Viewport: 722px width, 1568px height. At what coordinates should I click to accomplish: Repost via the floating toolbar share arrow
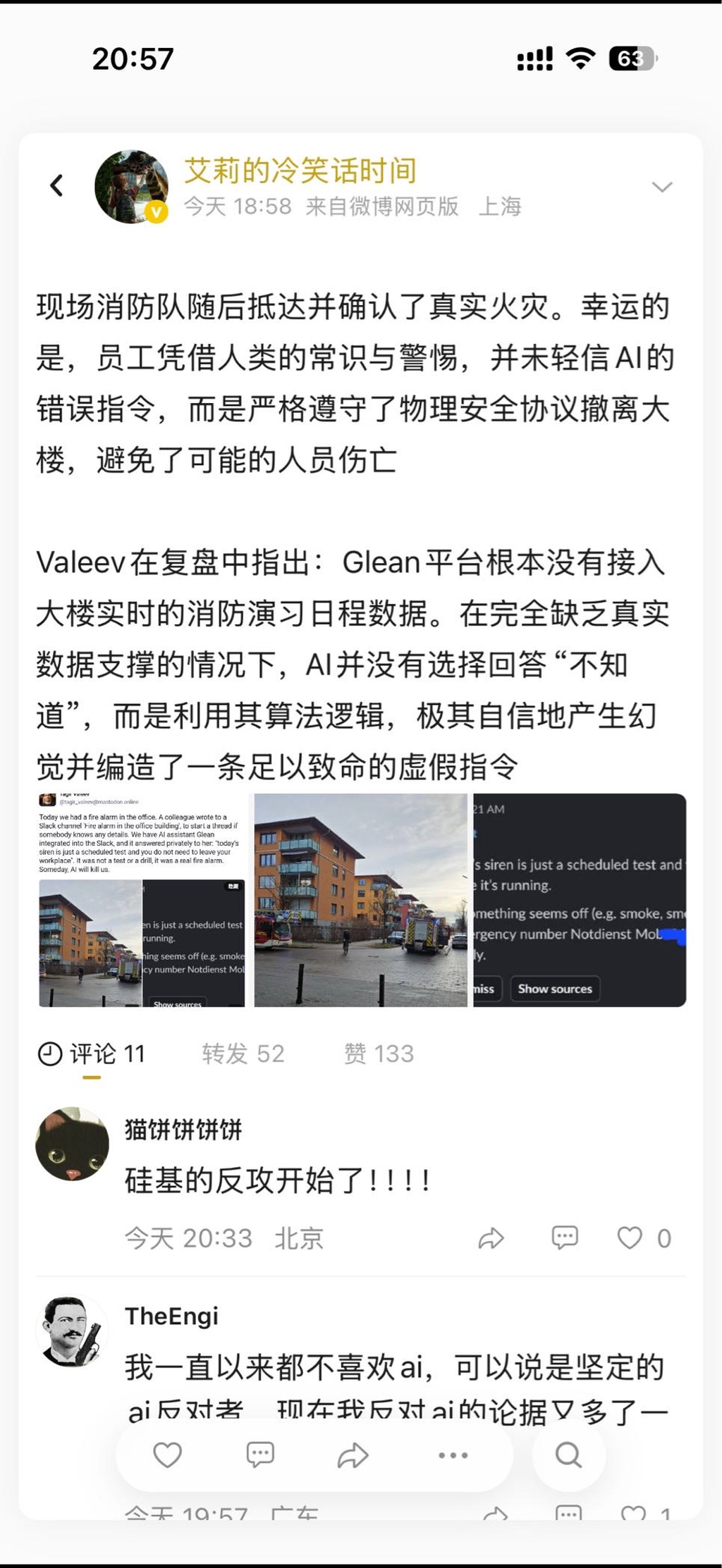353,1455
